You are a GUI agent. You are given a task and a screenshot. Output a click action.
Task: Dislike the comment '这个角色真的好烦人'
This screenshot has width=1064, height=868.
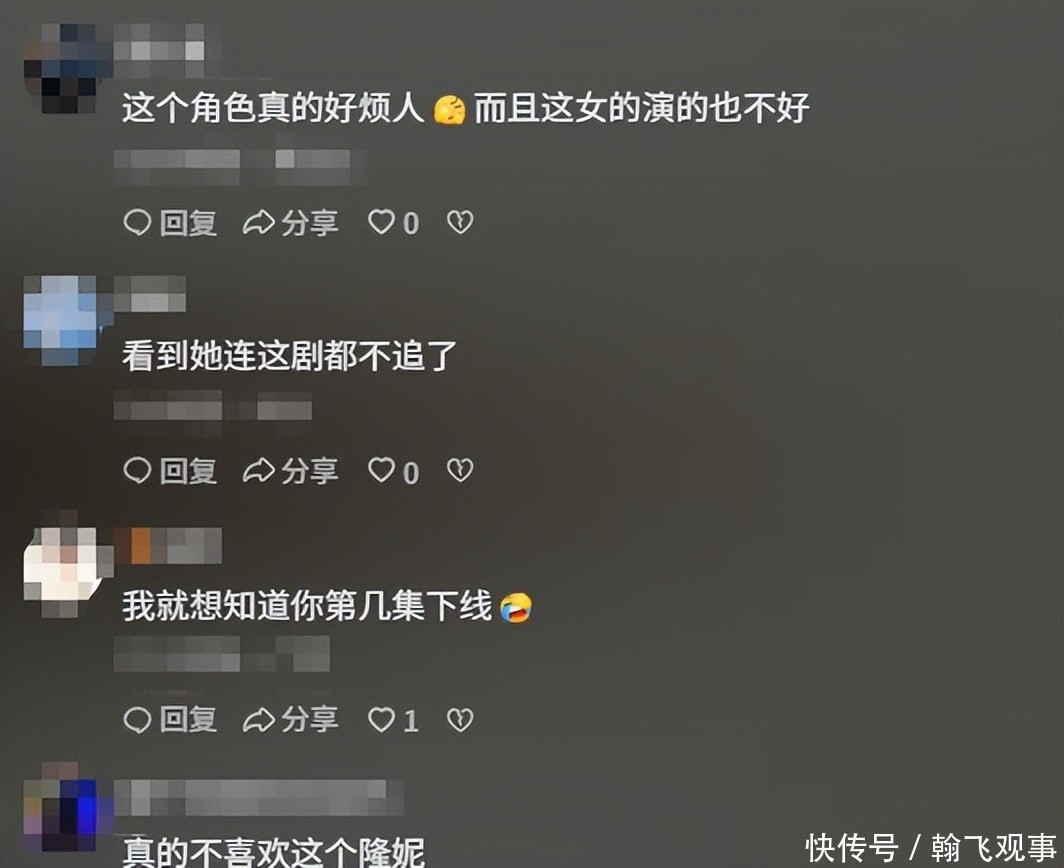[459, 222]
